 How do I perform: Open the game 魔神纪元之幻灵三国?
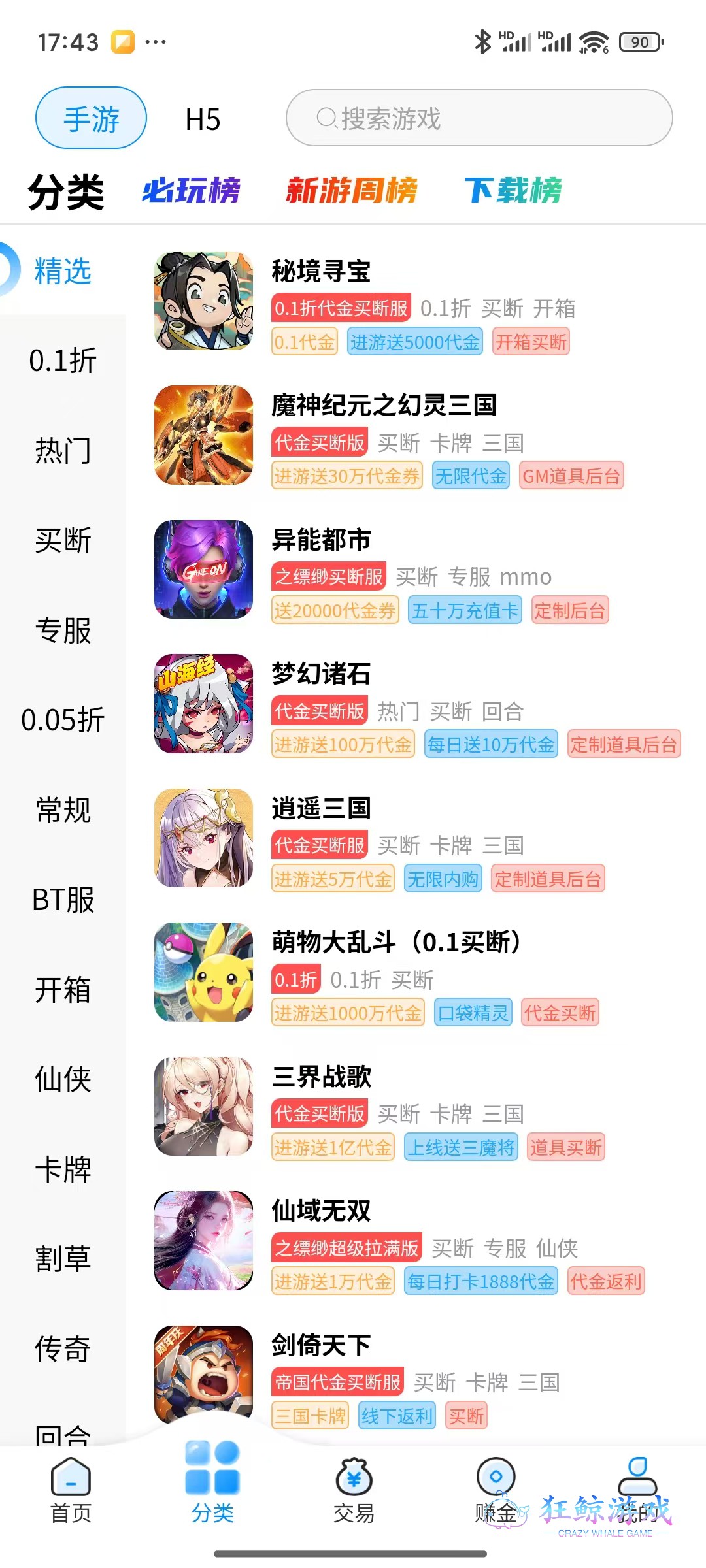pyautogui.click(x=384, y=405)
